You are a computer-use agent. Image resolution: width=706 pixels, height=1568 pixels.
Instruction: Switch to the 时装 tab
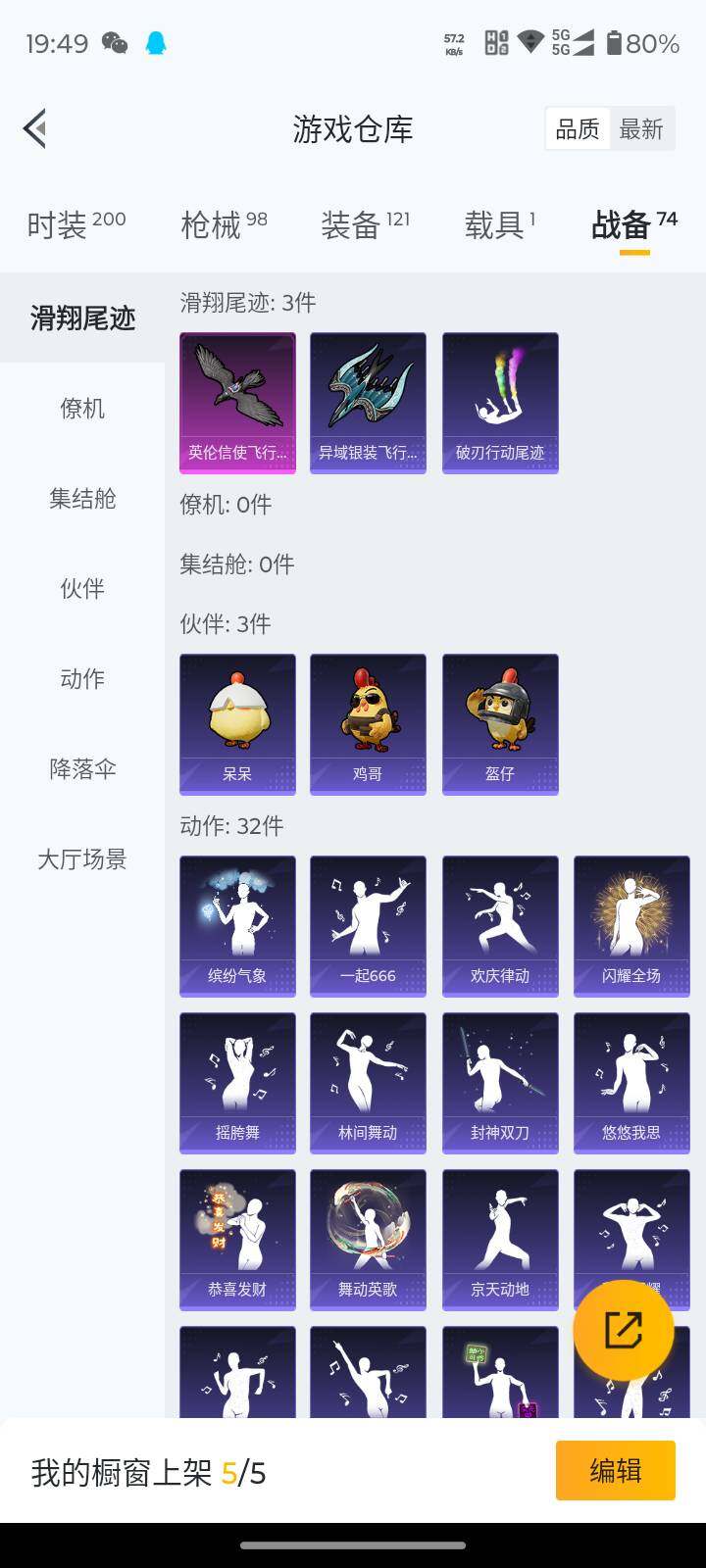tap(76, 224)
